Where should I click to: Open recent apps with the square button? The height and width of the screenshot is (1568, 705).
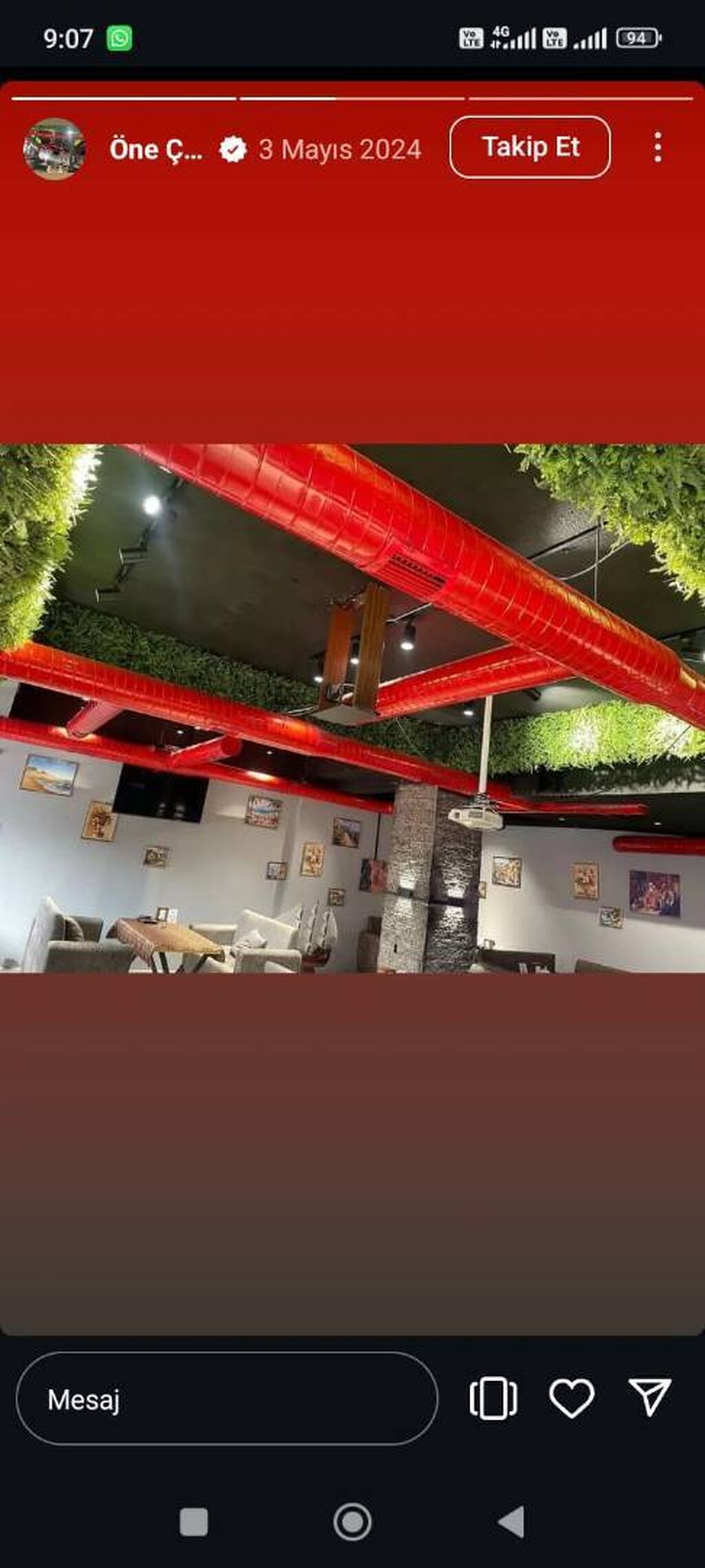click(193, 1522)
